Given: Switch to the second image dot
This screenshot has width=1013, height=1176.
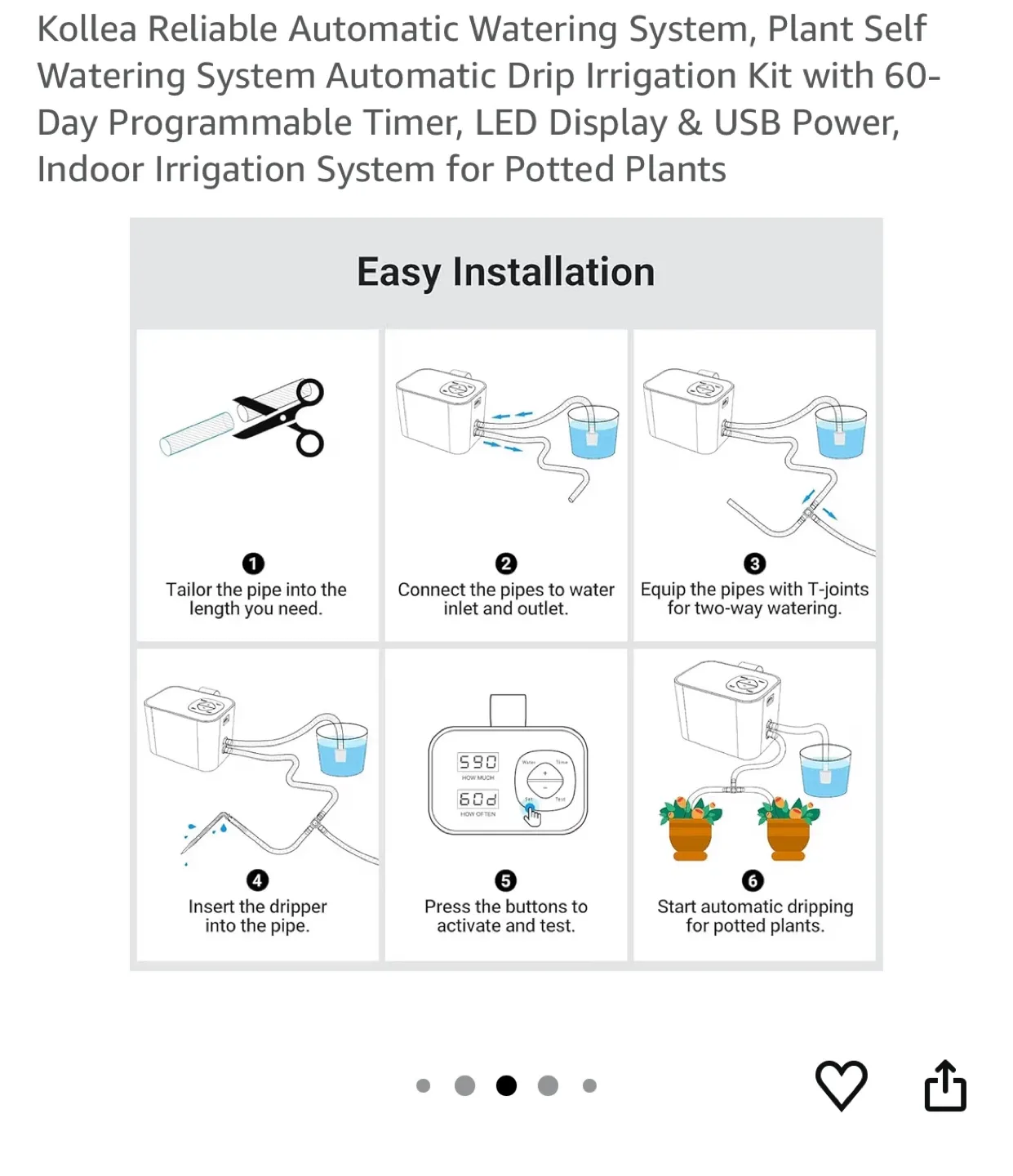Looking at the screenshot, I should click(465, 1085).
